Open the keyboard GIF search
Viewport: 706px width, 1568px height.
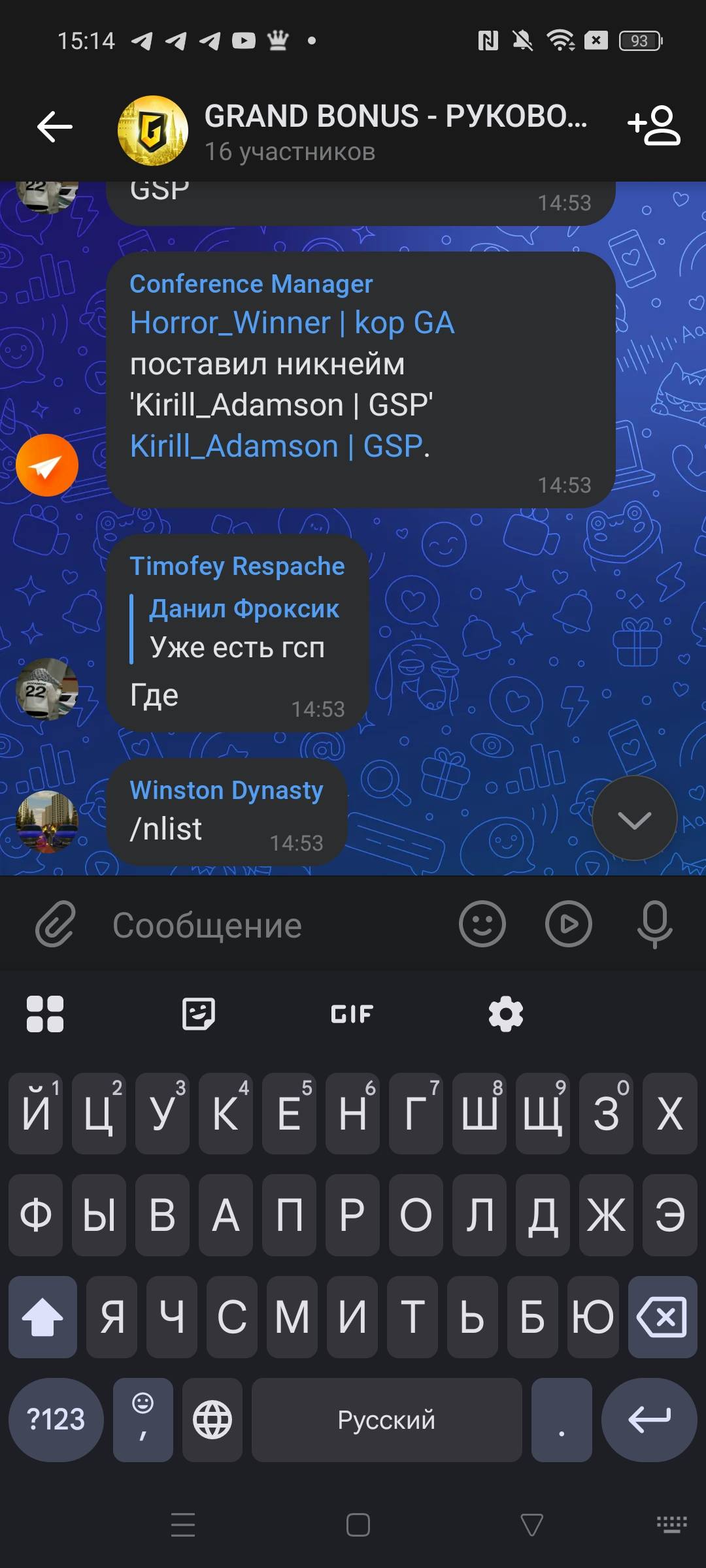[x=352, y=1014]
